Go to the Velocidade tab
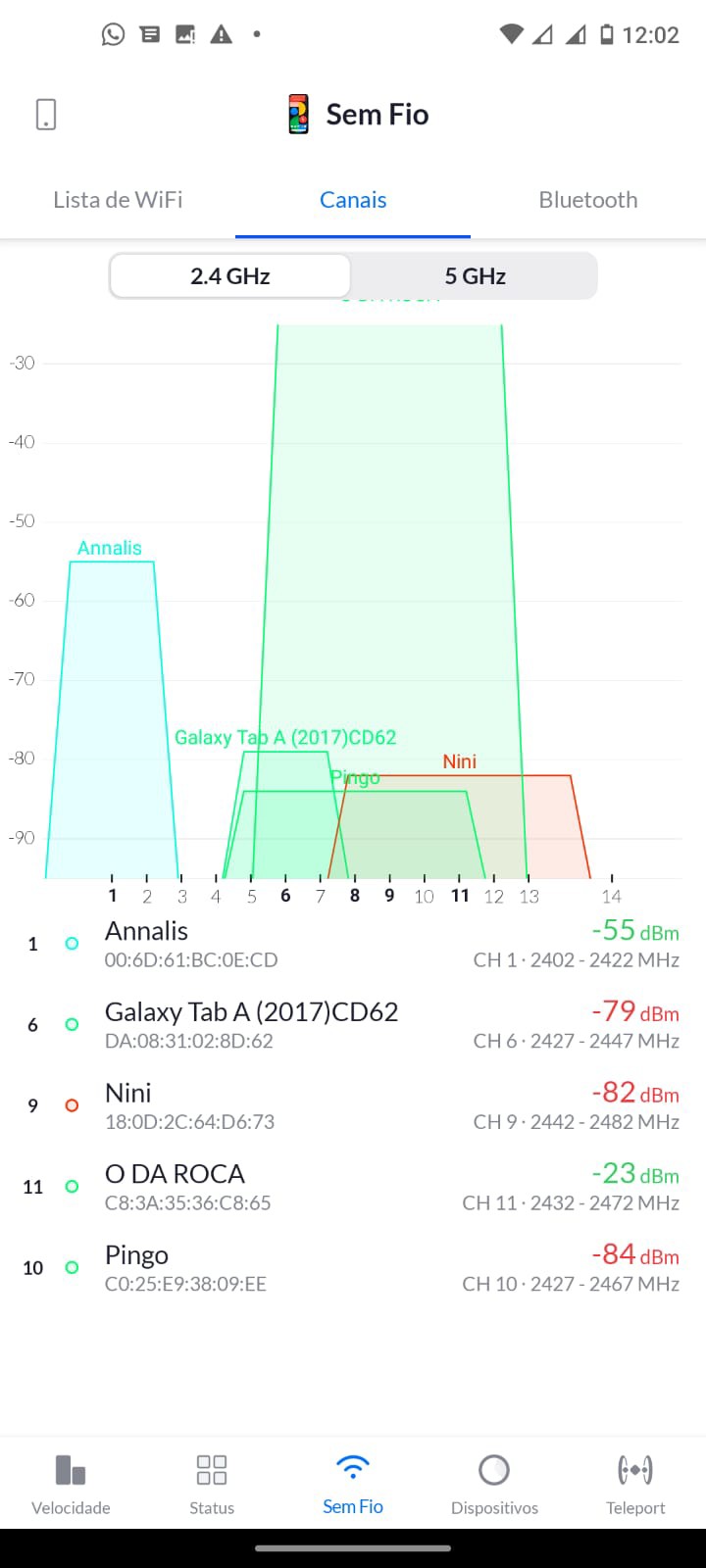This screenshot has height=1568, width=706. [71, 1484]
